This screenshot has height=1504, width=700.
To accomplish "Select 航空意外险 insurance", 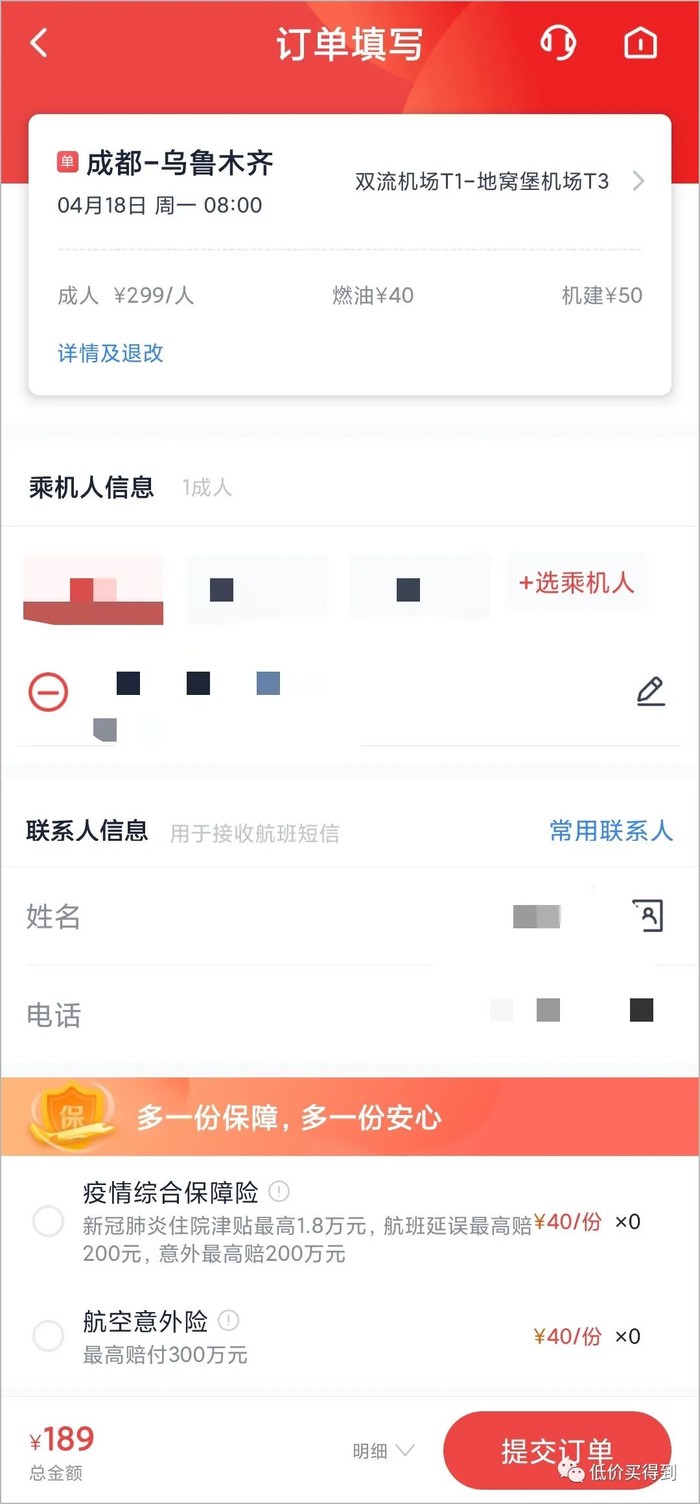I will (x=49, y=1336).
